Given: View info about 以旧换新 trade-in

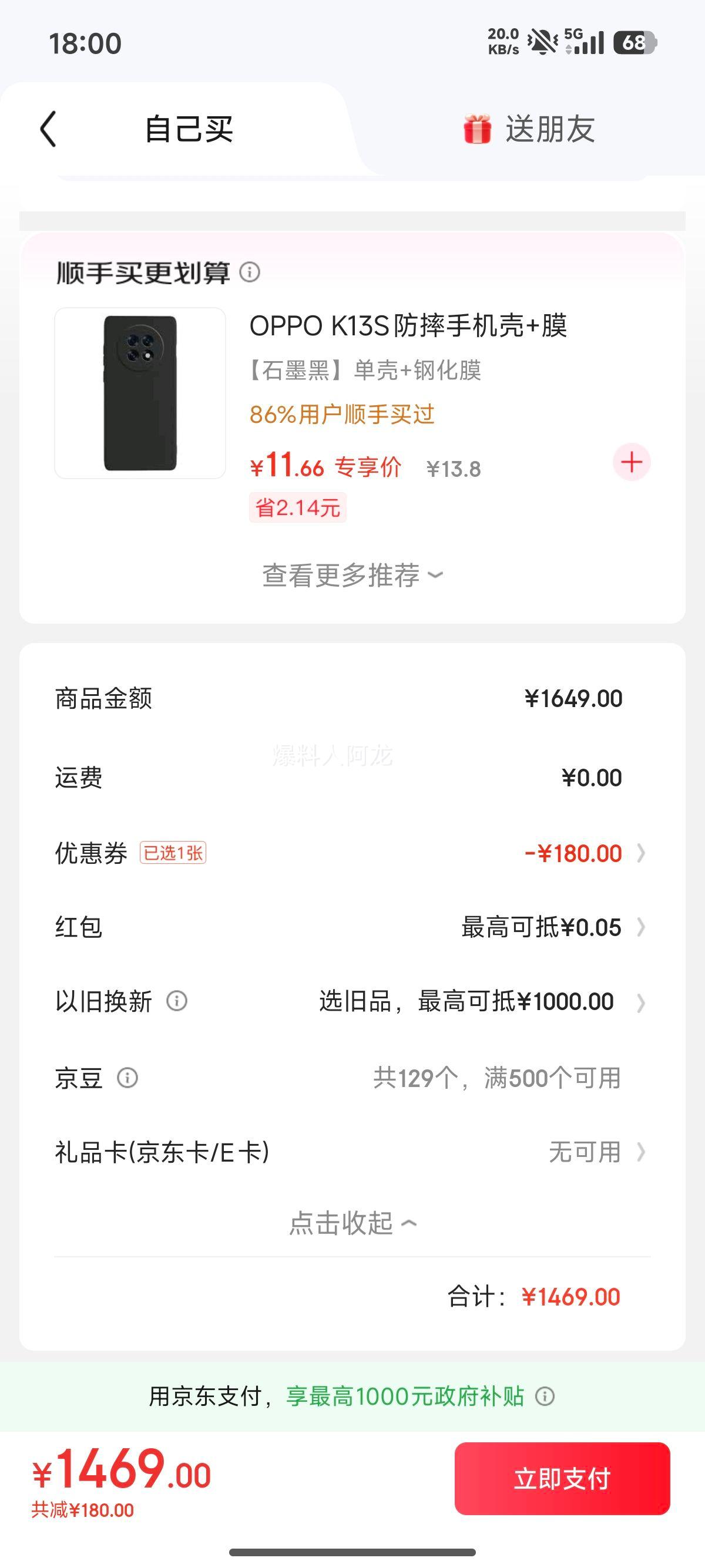Looking at the screenshot, I should click(x=177, y=1001).
